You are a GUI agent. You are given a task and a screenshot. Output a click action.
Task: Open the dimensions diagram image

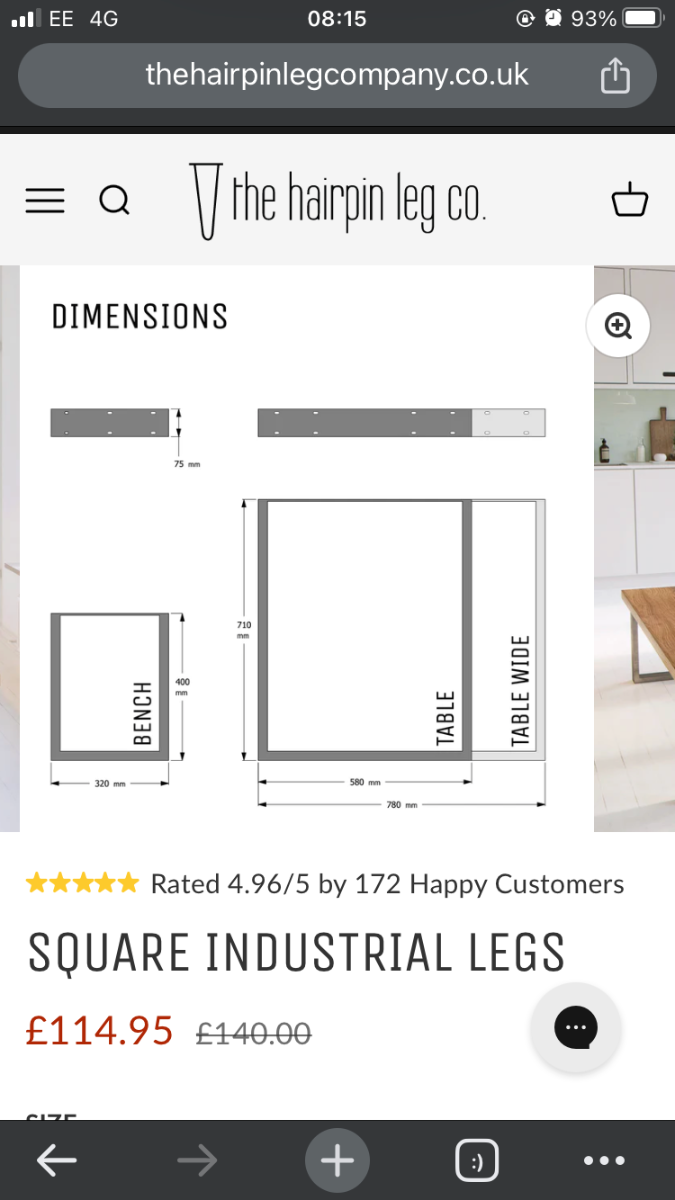click(307, 548)
